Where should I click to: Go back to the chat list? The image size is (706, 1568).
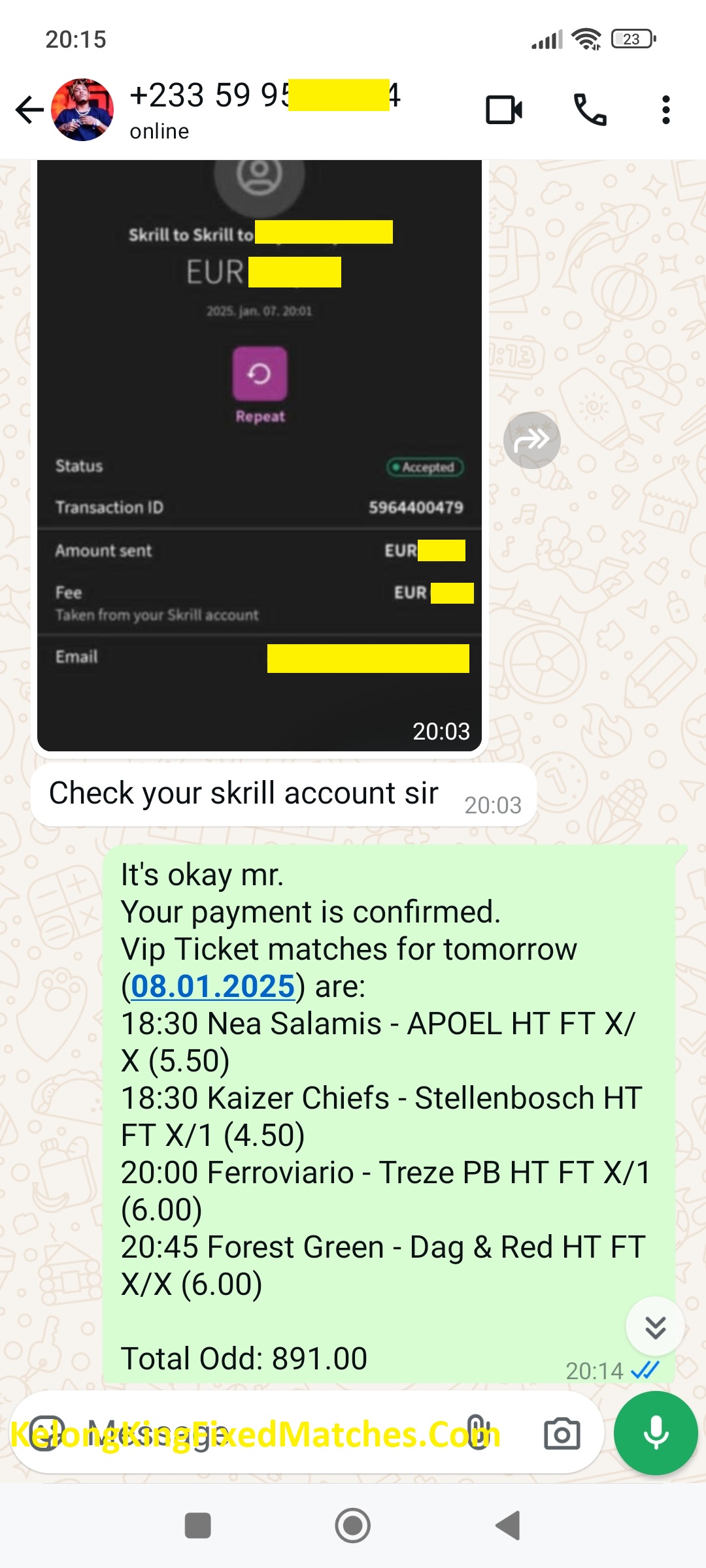[x=29, y=110]
